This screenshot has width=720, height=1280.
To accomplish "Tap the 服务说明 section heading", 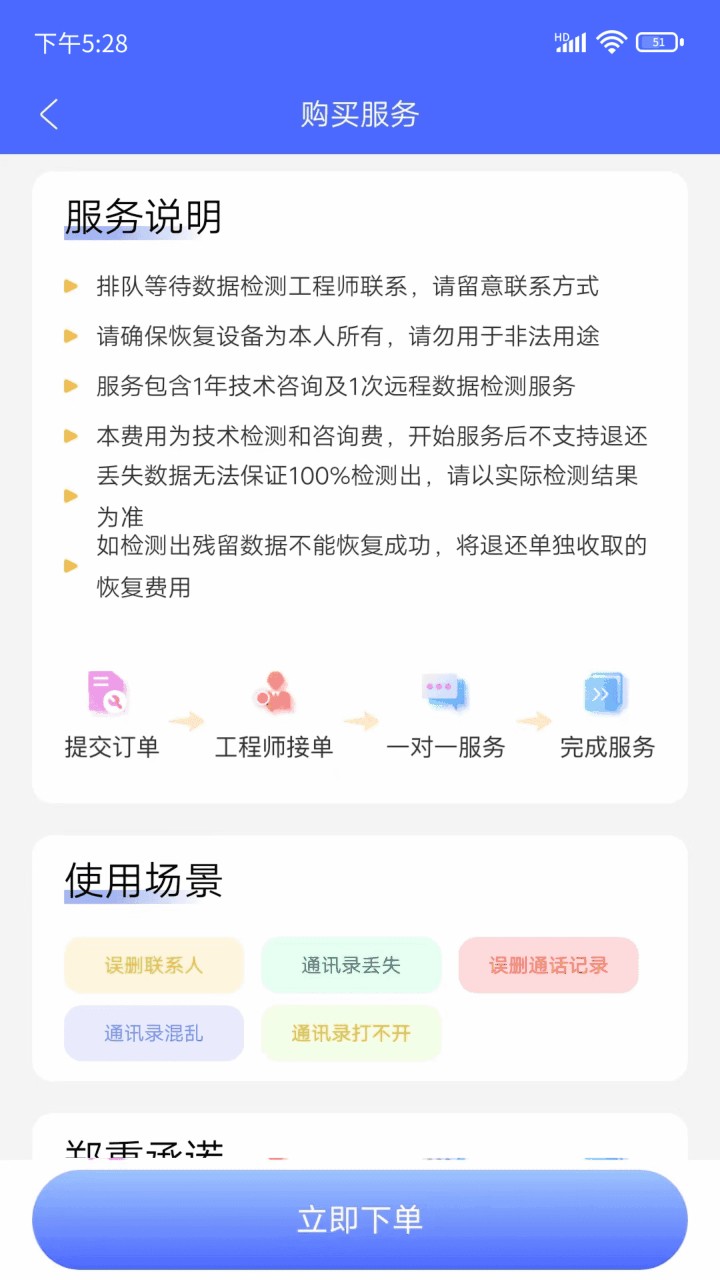I will click(140, 216).
